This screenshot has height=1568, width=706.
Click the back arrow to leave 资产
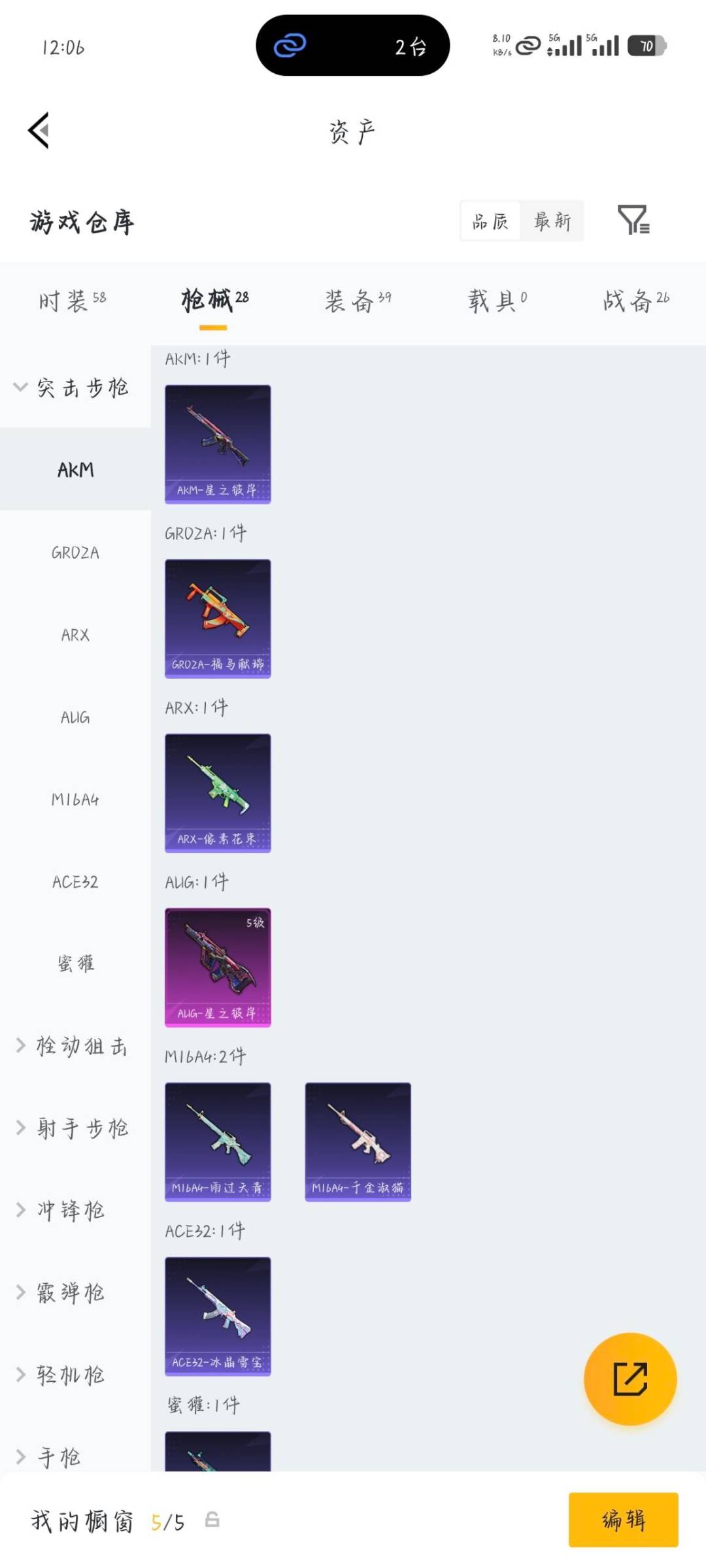38,130
